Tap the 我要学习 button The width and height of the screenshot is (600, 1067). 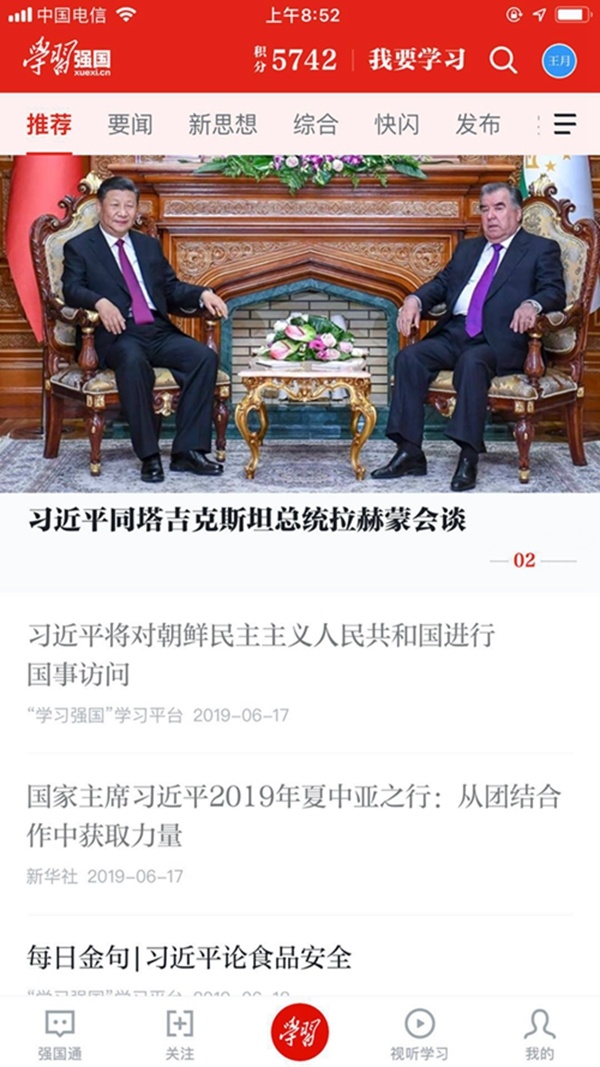point(416,60)
